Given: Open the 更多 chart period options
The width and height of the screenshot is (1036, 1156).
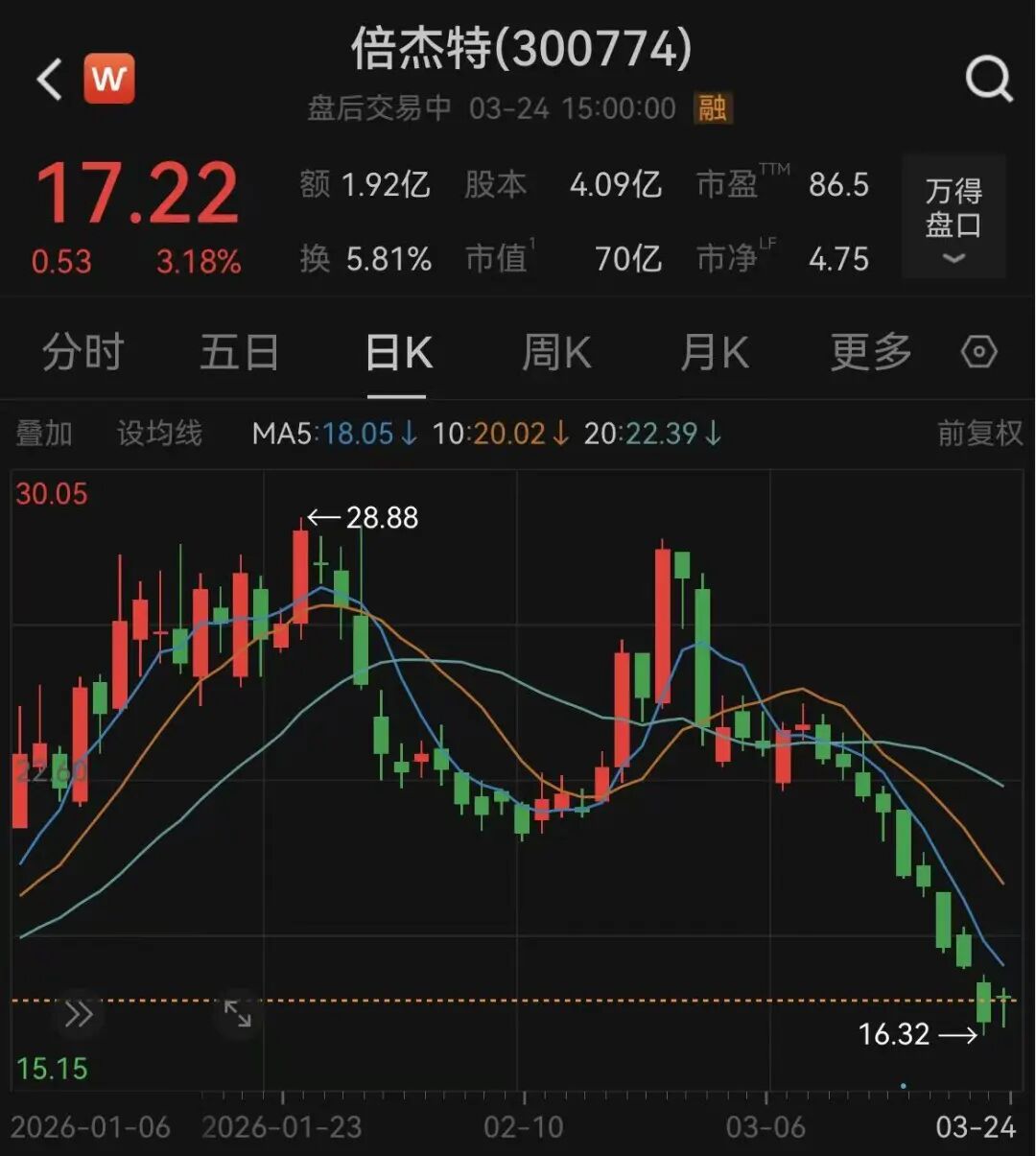Looking at the screenshot, I should [x=871, y=352].
